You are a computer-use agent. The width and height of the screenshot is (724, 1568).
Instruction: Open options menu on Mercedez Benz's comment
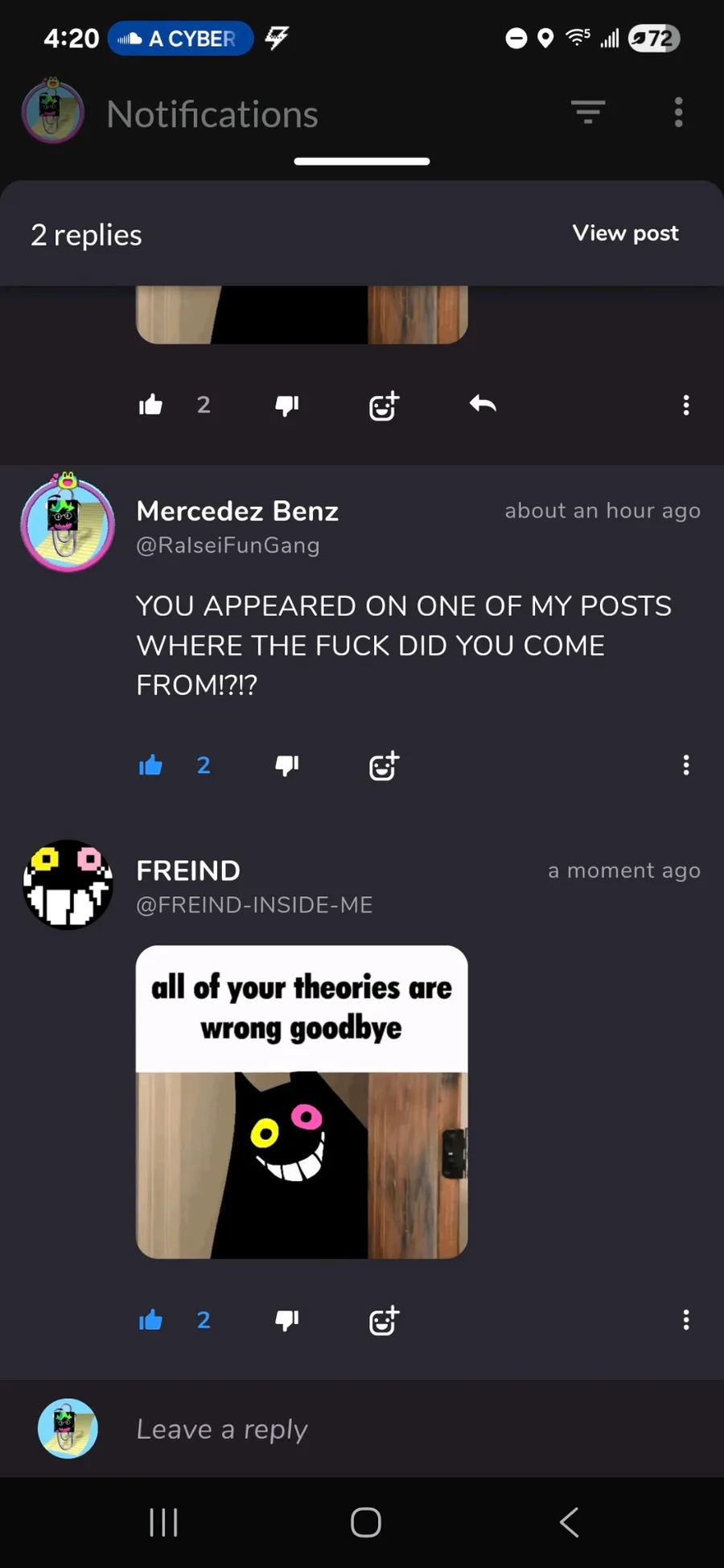[686, 765]
